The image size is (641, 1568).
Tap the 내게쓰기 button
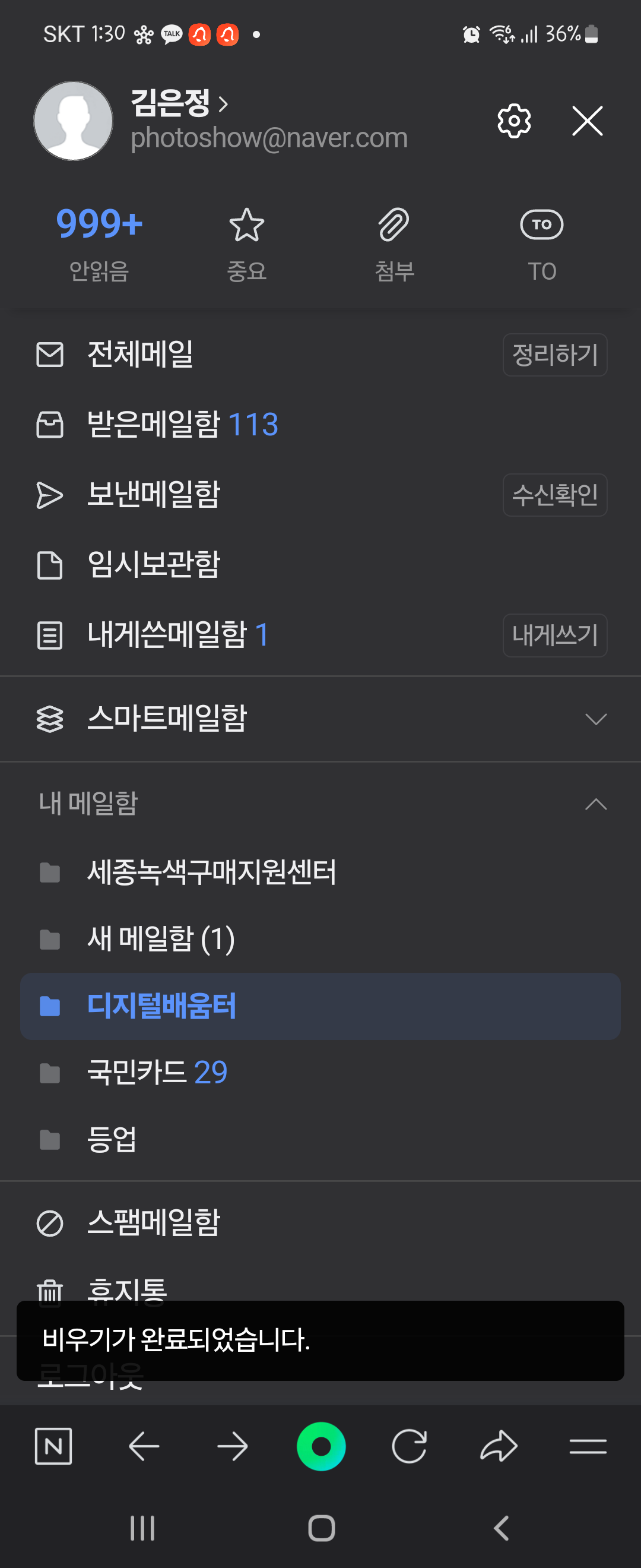click(554, 635)
